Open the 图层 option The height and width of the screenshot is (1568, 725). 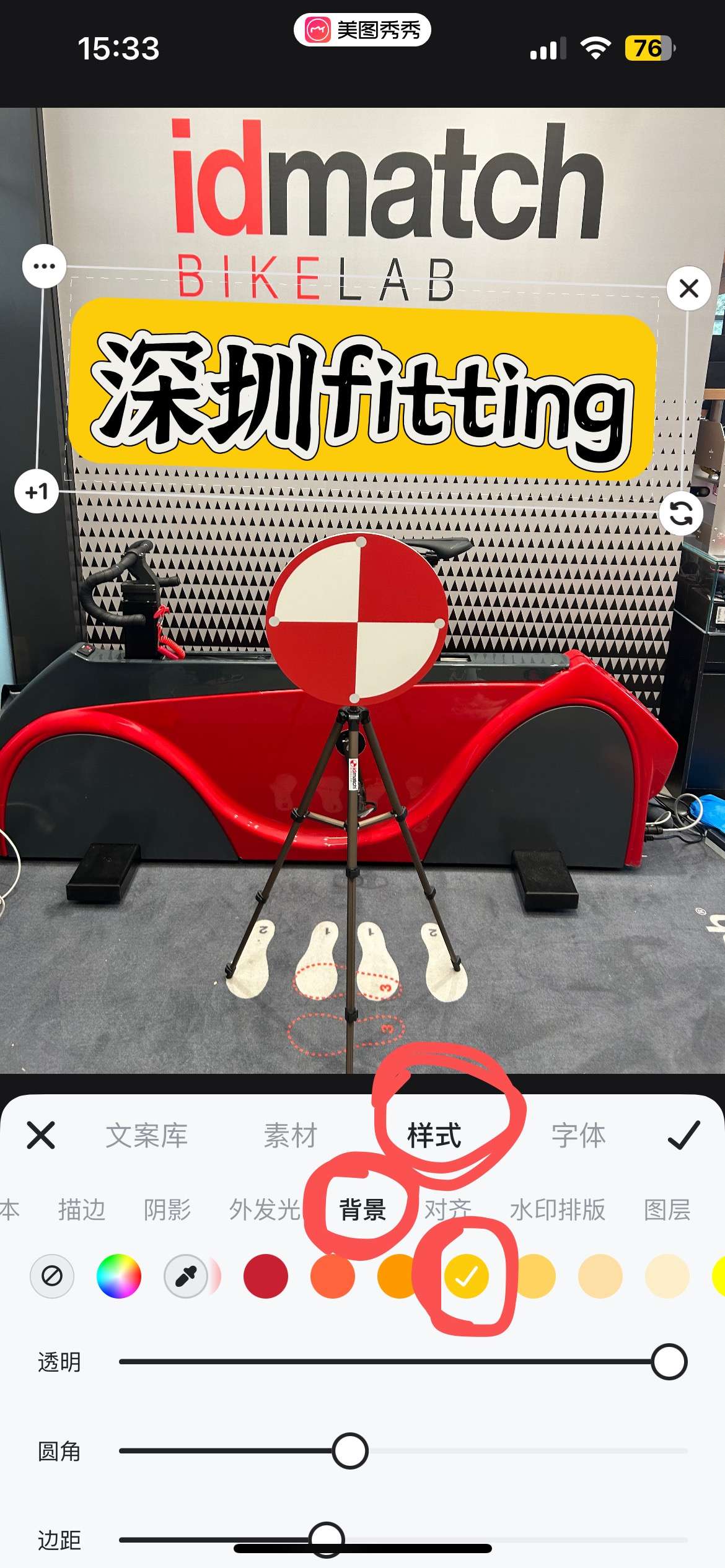(x=667, y=1209)
